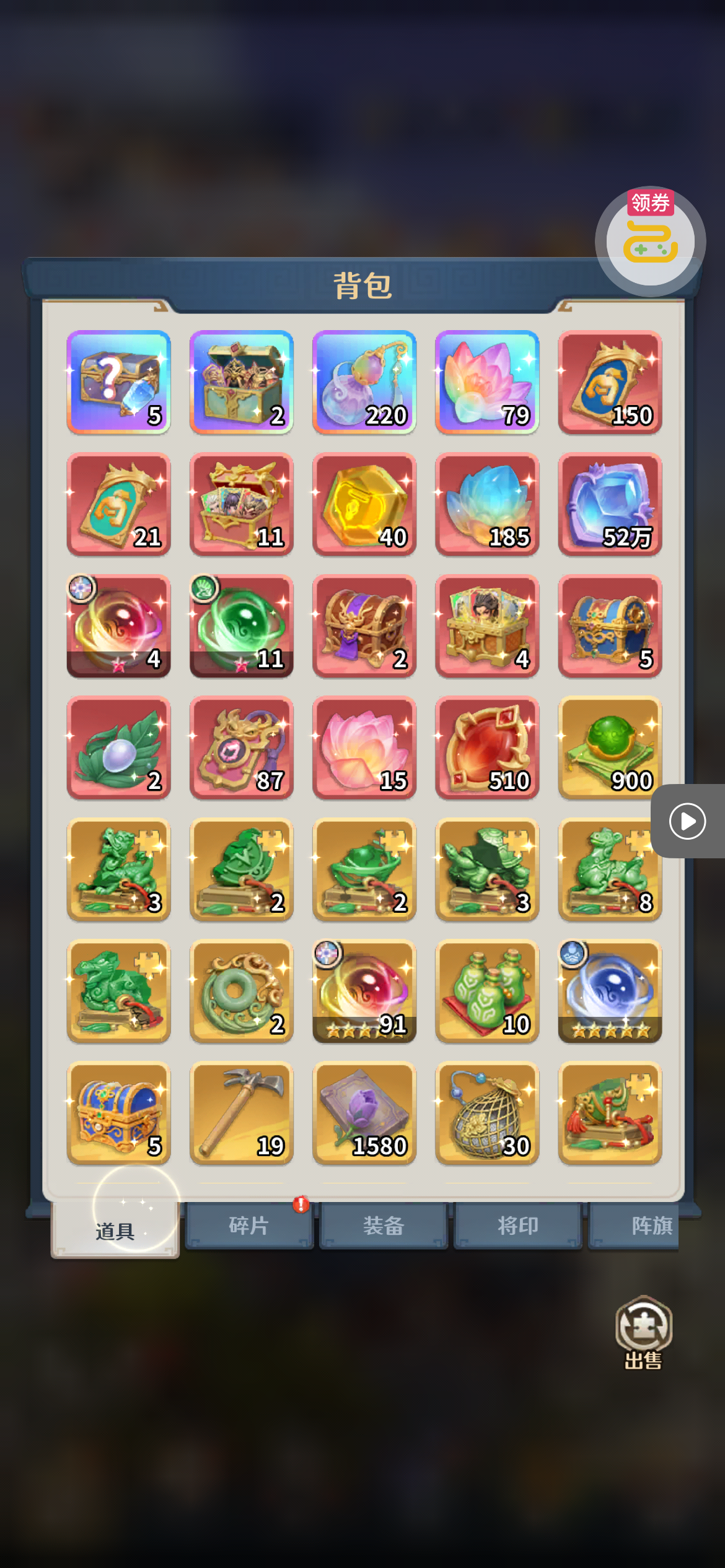Open the 领券 coupon floating icon

coord(650,242)
